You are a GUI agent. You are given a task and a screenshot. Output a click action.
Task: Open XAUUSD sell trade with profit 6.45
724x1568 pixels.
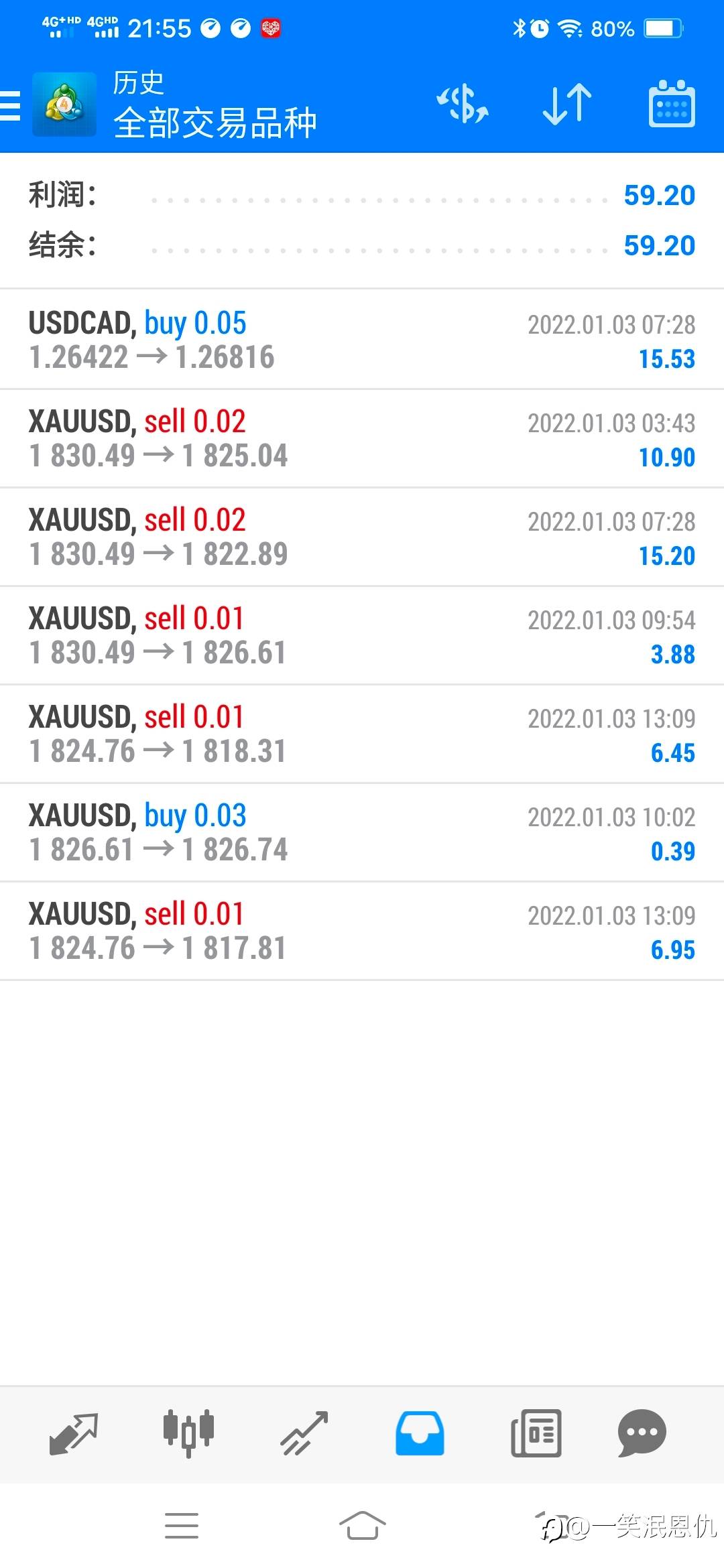(362, 734)
